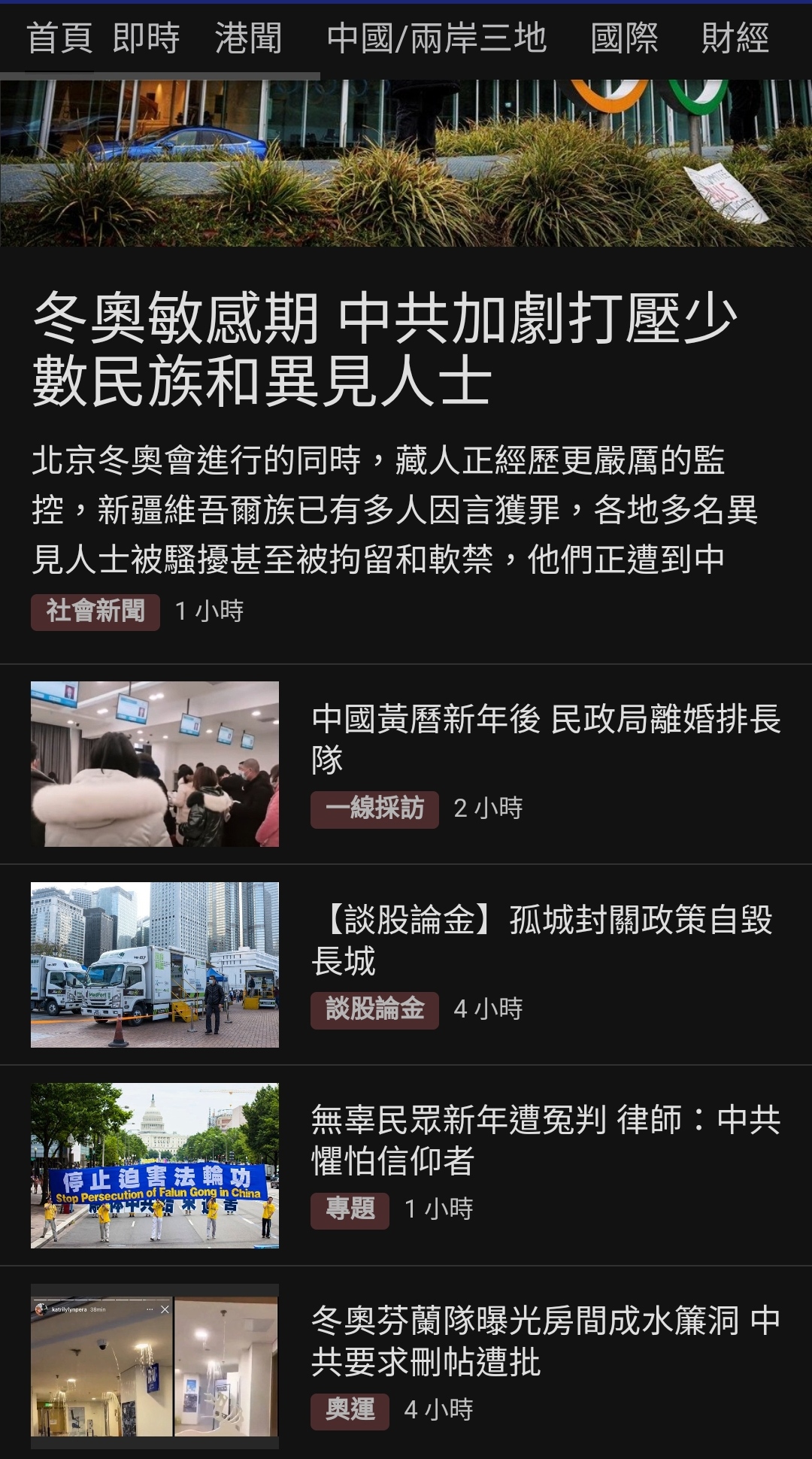812x1459 pixels.
Task: Read the 冬奧芬蘭隊曝光房間 article
Action: click(x=546, y=1340)
